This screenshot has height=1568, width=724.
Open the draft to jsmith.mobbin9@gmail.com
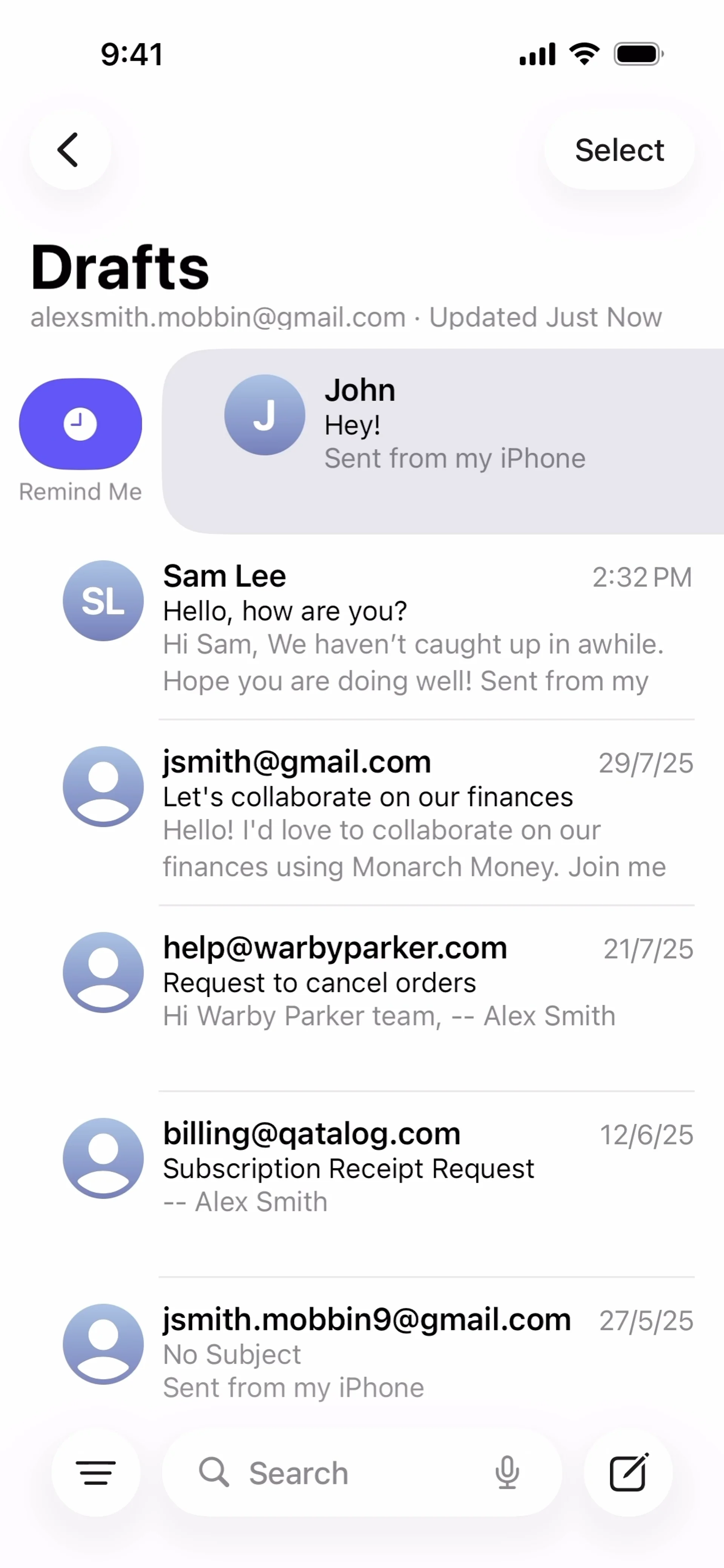[414, 1352]
